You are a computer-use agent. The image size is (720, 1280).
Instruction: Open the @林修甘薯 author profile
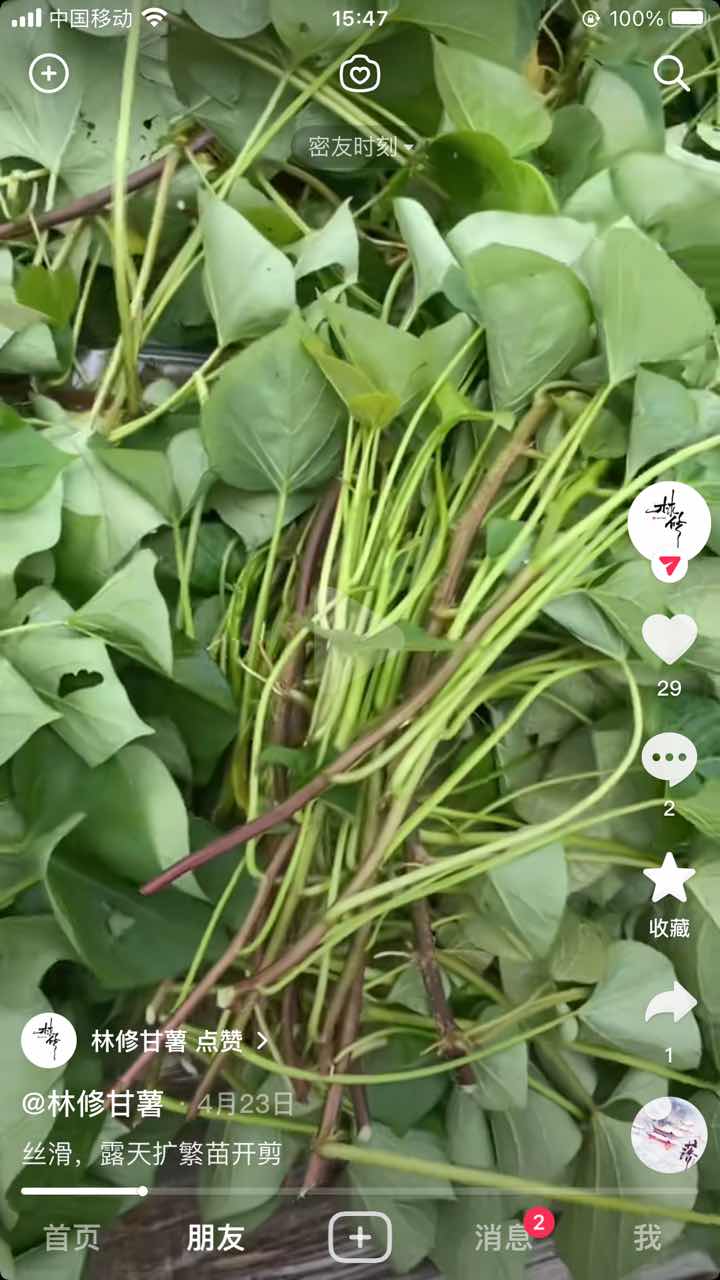[x=93, y=1104]
